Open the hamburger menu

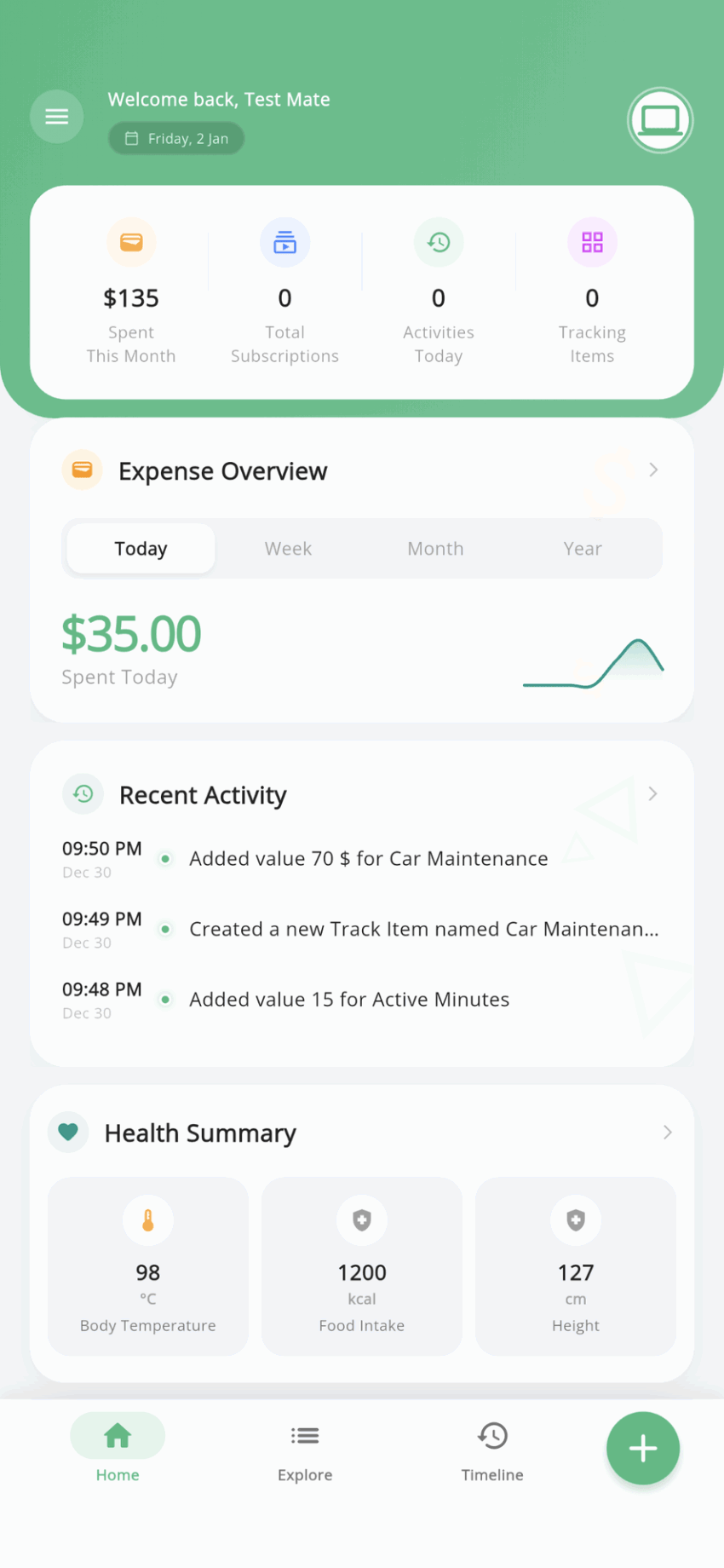[56, 116]
